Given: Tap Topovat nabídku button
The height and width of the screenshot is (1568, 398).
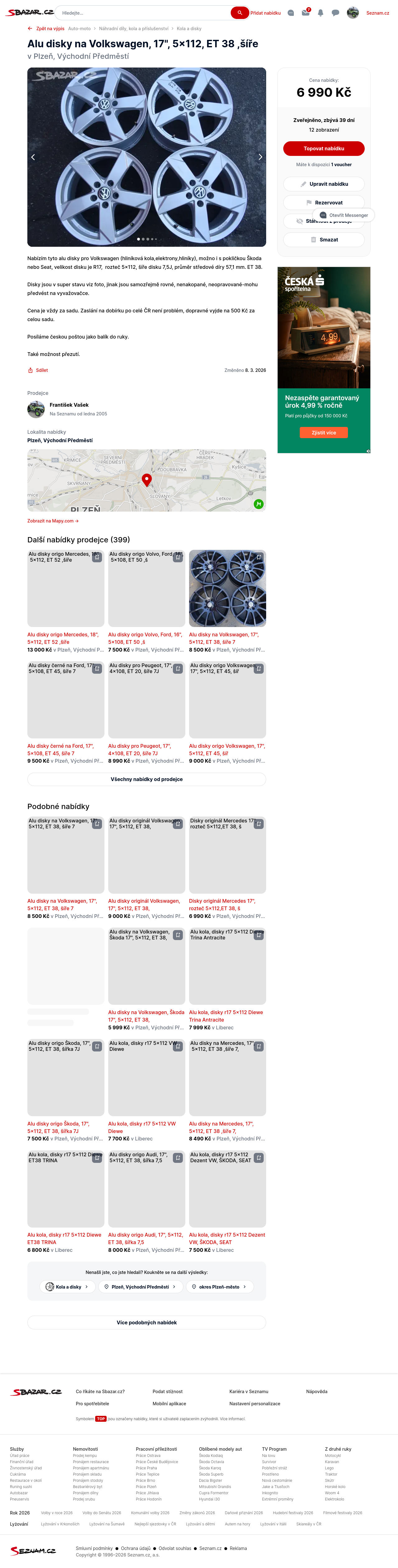Looking at the screenshot, I should point(324,148).
